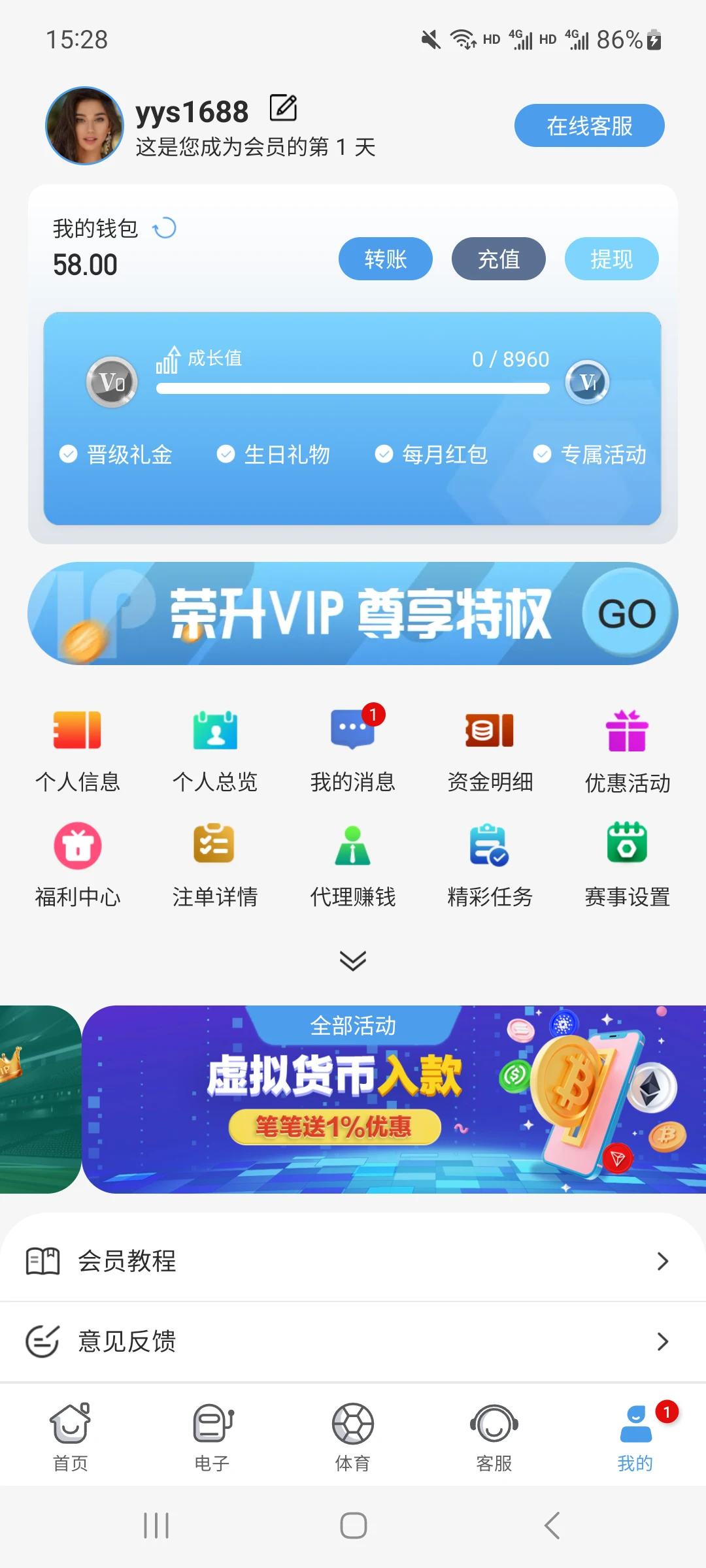Tap the 充值 deposit button
The height and width of the screenshot is (1568, 706).
pyautogui.click(x=498, y=259)
